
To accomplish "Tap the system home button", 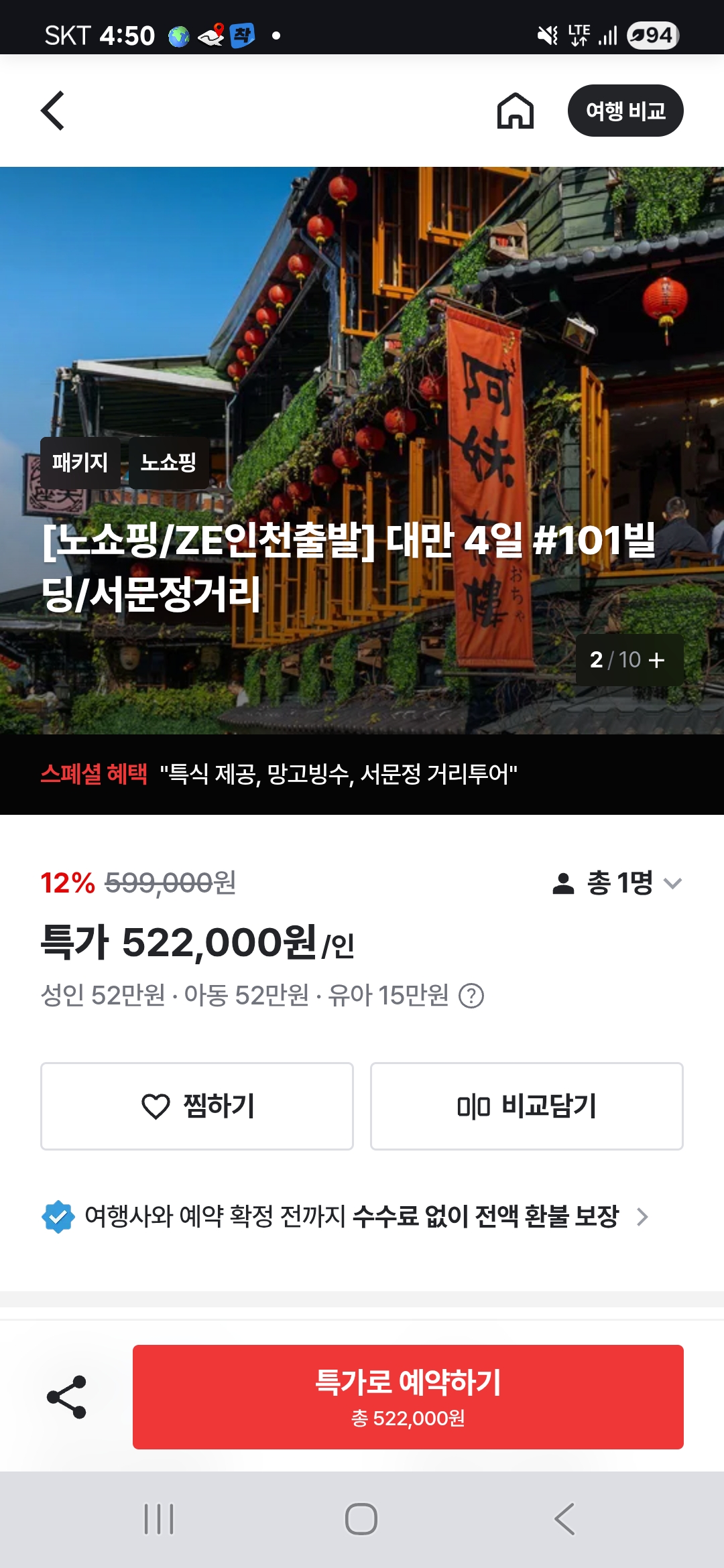I will coord(361,1519).
